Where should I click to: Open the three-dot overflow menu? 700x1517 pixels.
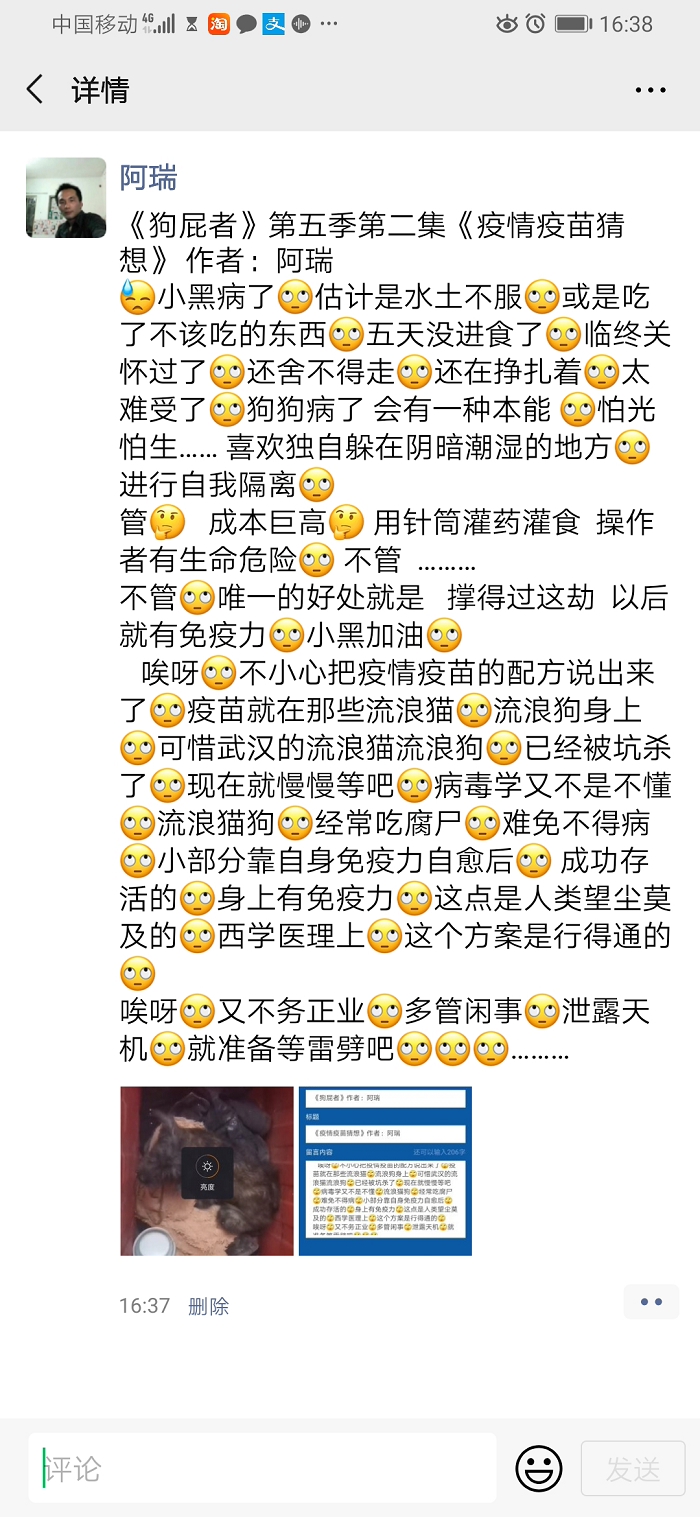click(650, 90)
